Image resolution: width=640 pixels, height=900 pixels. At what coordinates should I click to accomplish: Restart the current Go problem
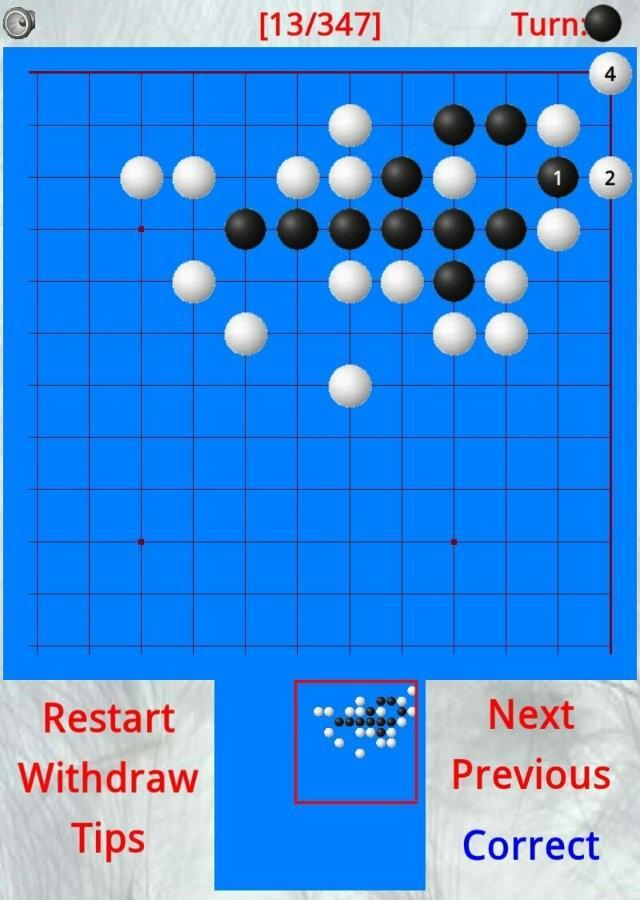(x=109, y=718)
